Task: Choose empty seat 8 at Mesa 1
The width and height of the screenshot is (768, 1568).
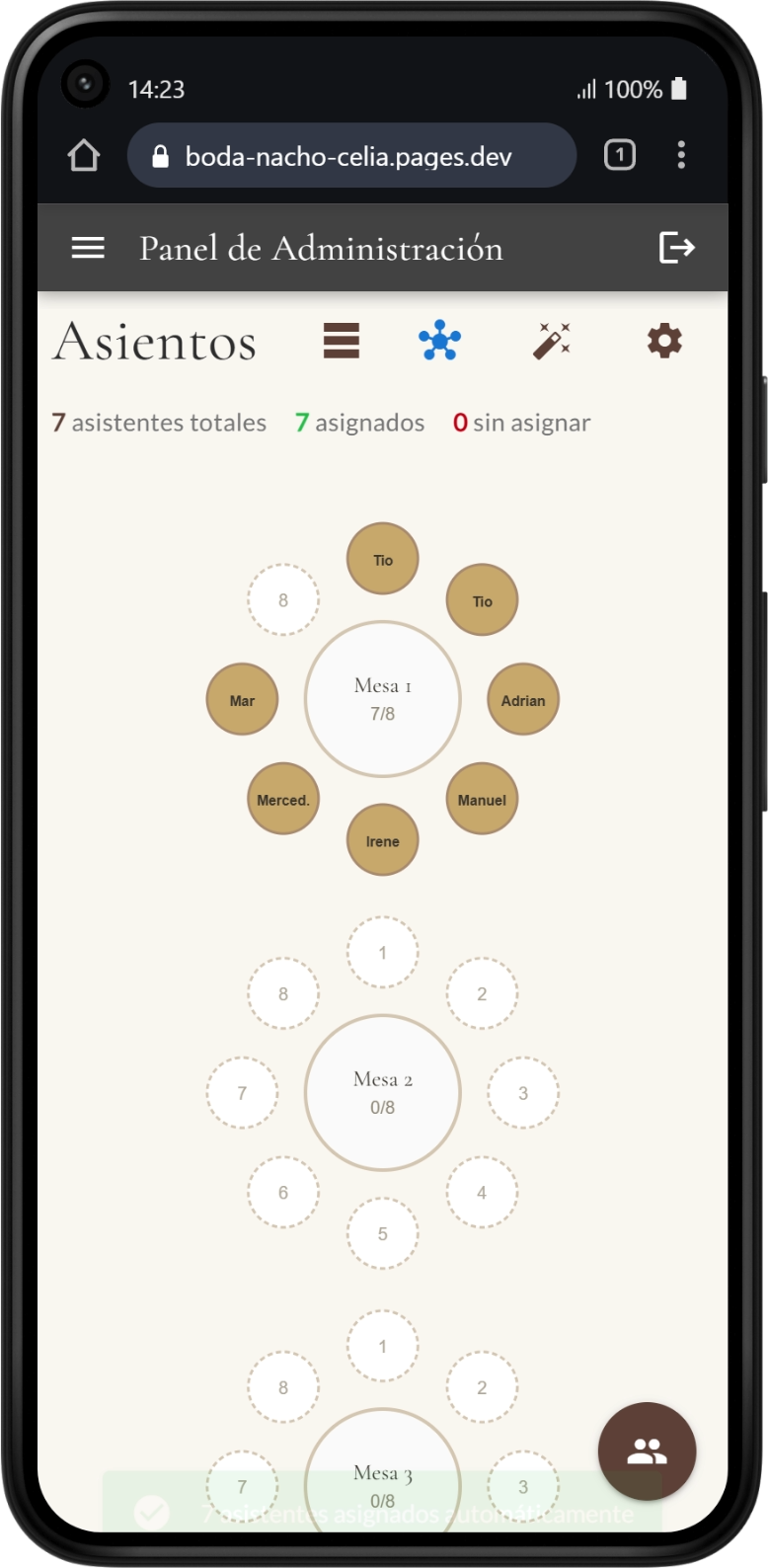Action: 283,600
